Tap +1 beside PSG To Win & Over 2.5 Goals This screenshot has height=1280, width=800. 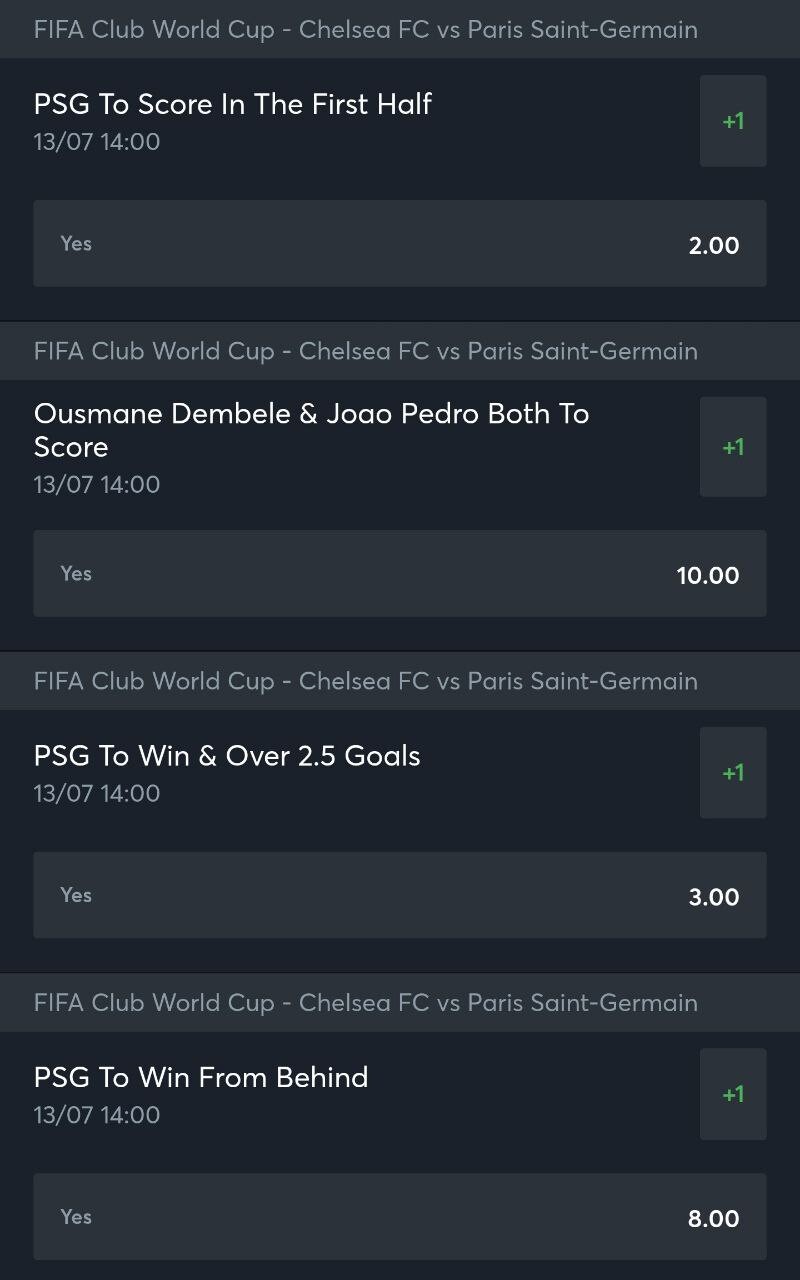(x=733, y=773)
